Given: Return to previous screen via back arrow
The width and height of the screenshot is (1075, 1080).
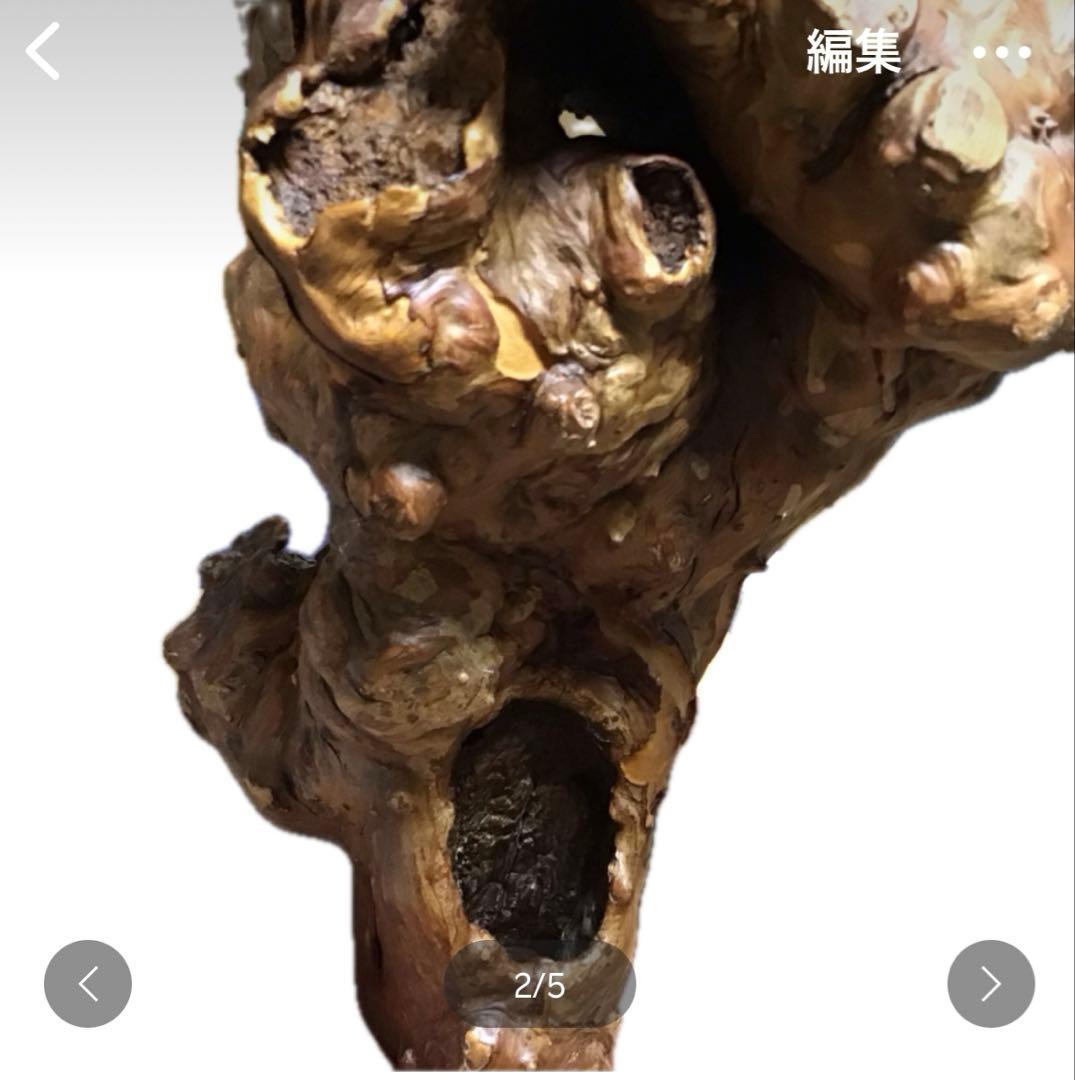Looking at the screenshot, I should (42, 50).
